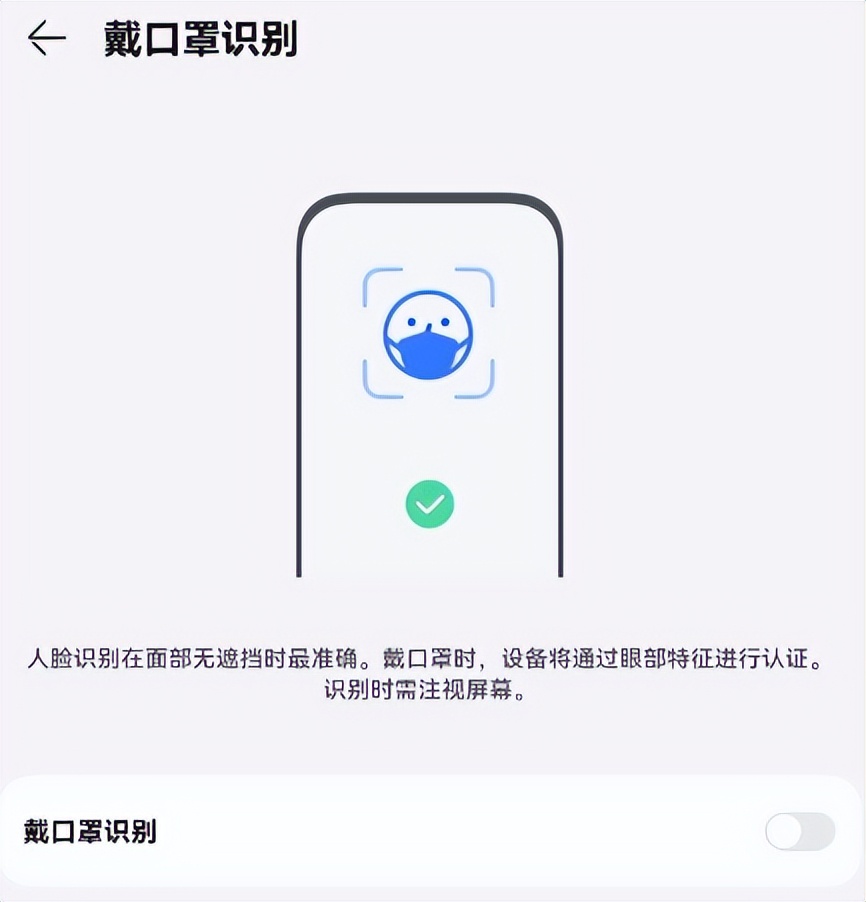Click the back arrow at top left
The width and height of the screenshot is (866, 902).
tap(48, 38)
